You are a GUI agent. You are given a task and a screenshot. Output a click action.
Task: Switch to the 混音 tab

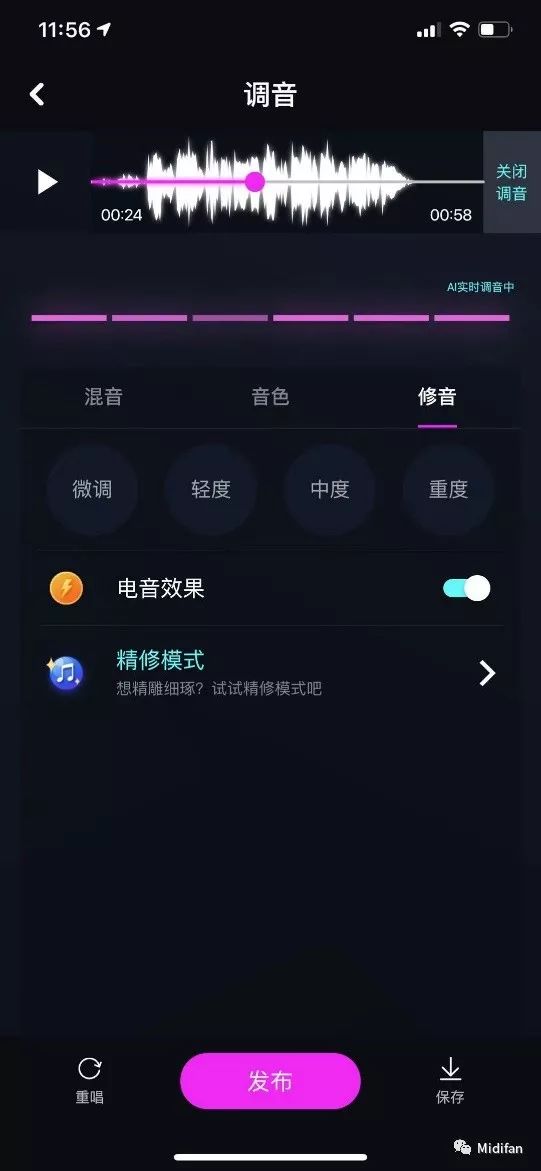point(103,397)
